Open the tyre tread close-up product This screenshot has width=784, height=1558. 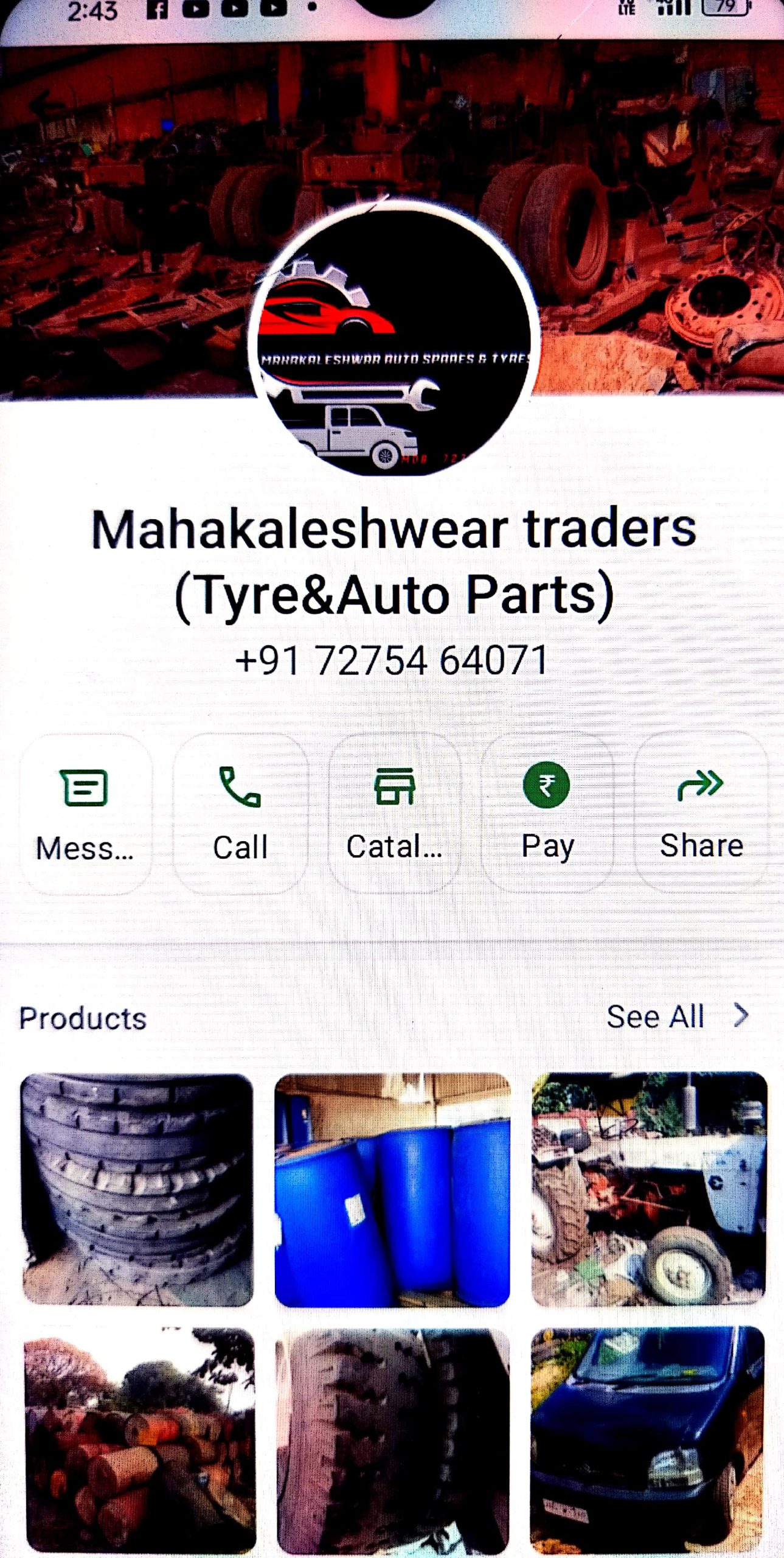(393, 1440)
